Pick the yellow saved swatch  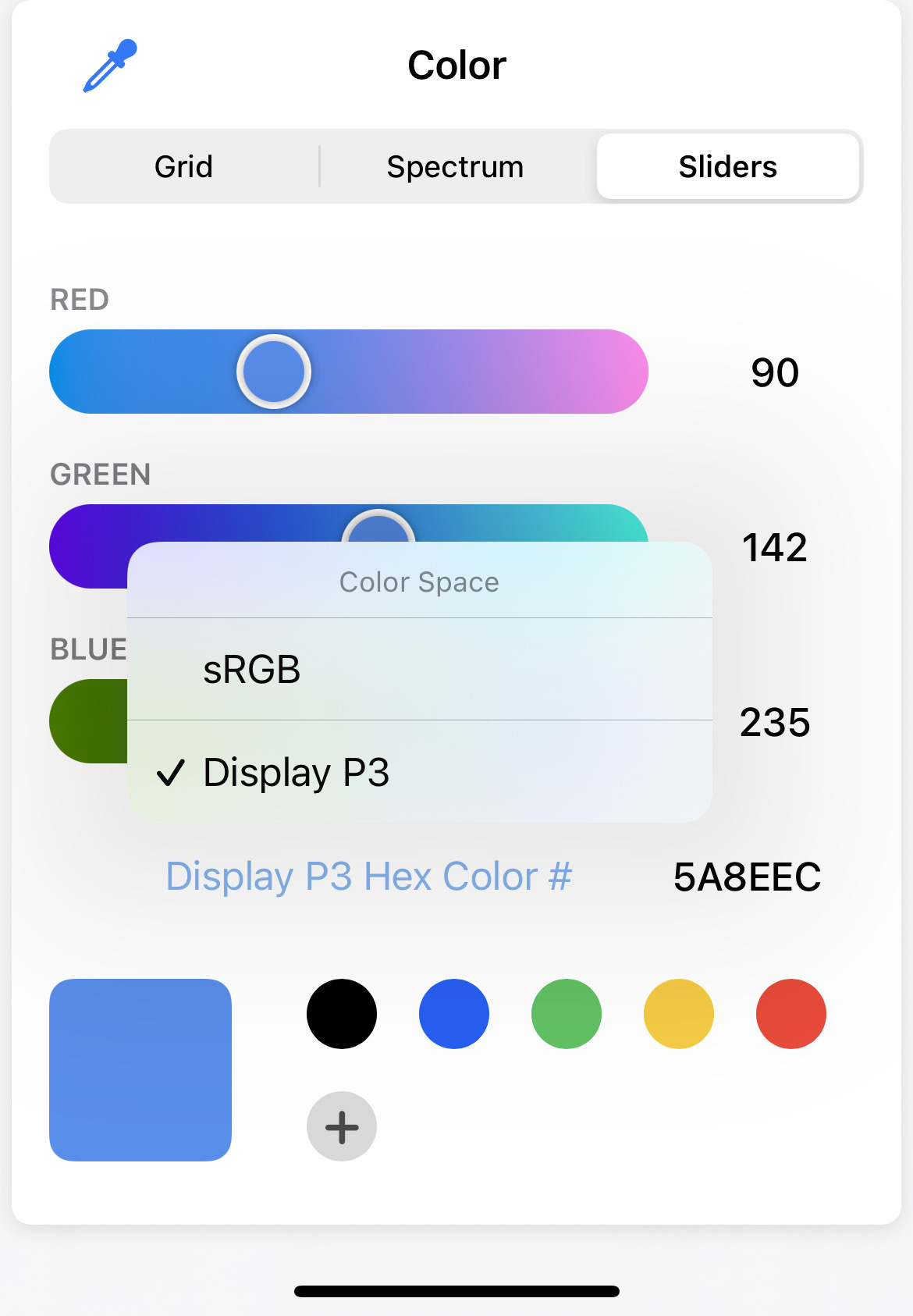coord(679,1014)
